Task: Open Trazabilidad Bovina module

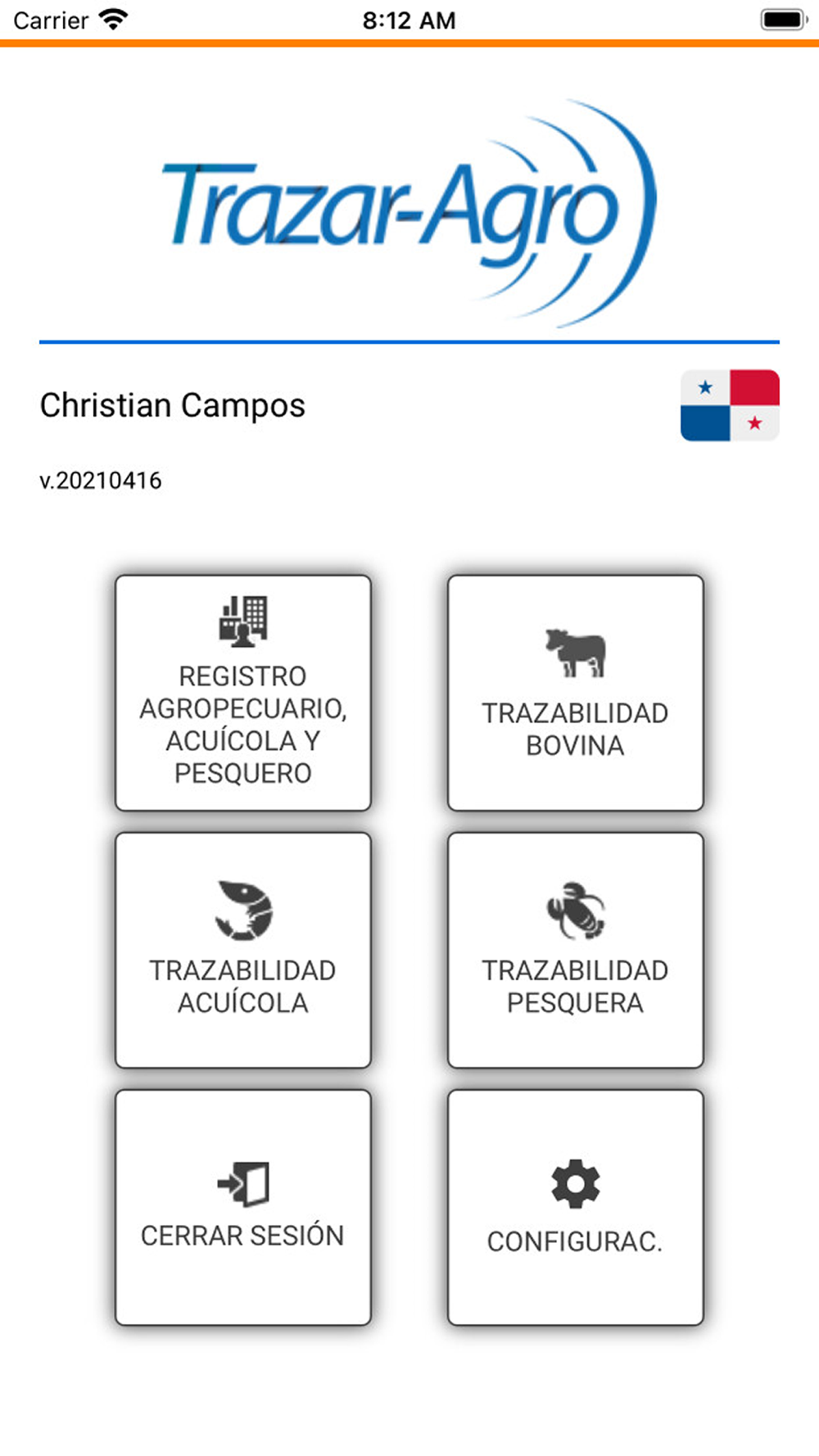Action: click(x=575, y=693)
